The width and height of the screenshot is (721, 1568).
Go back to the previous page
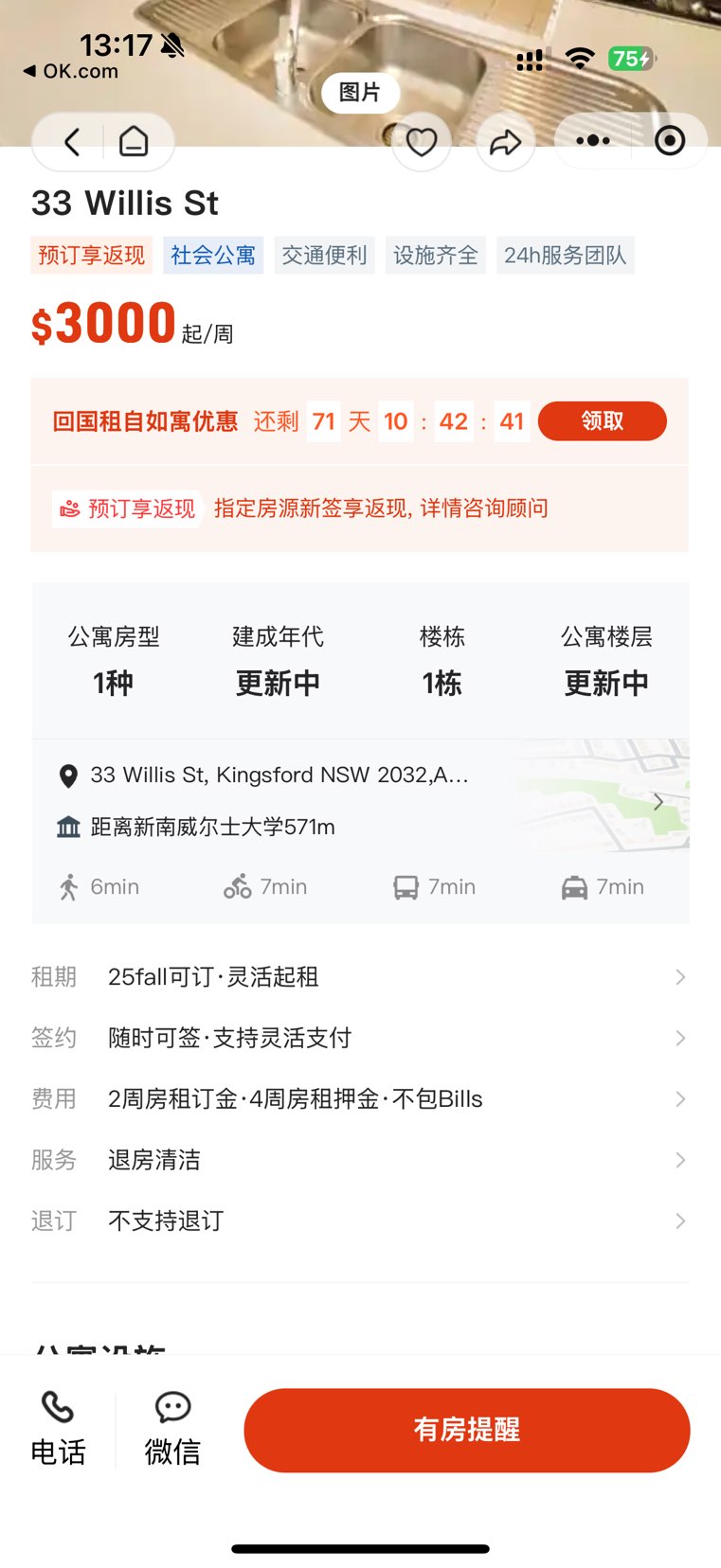tap(72, 142)
